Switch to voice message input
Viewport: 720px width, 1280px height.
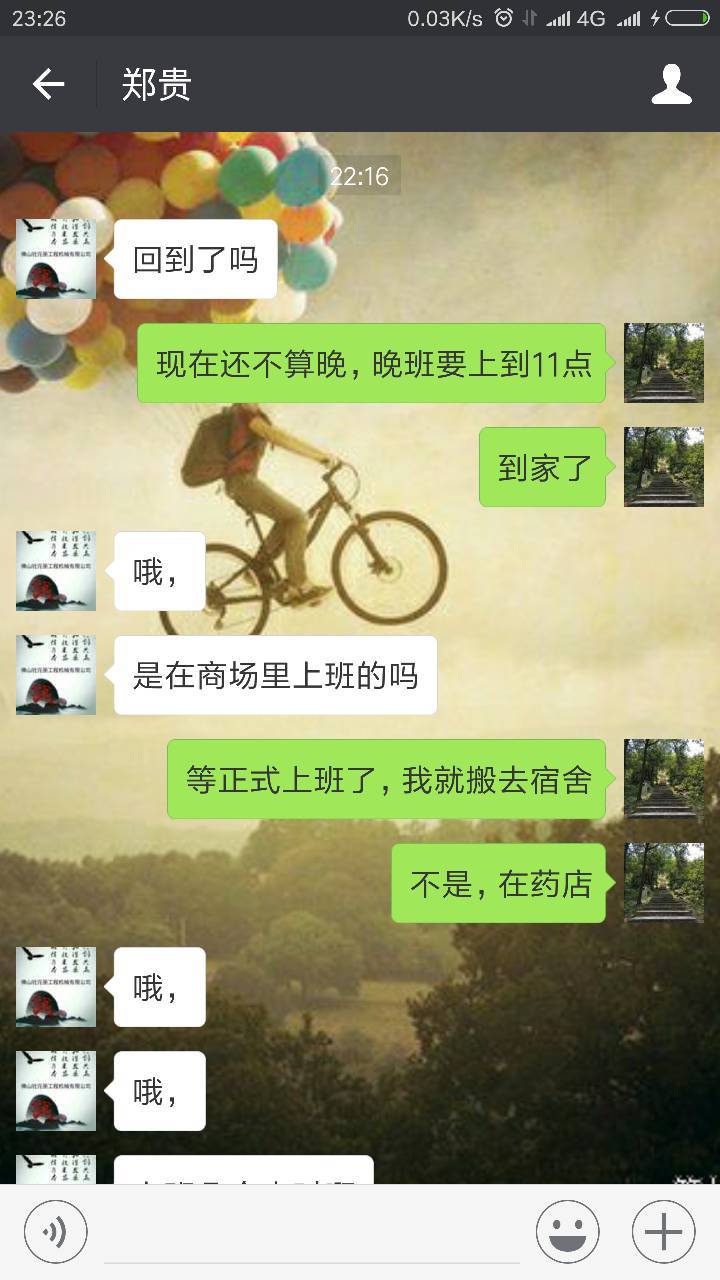[56, 1231]
